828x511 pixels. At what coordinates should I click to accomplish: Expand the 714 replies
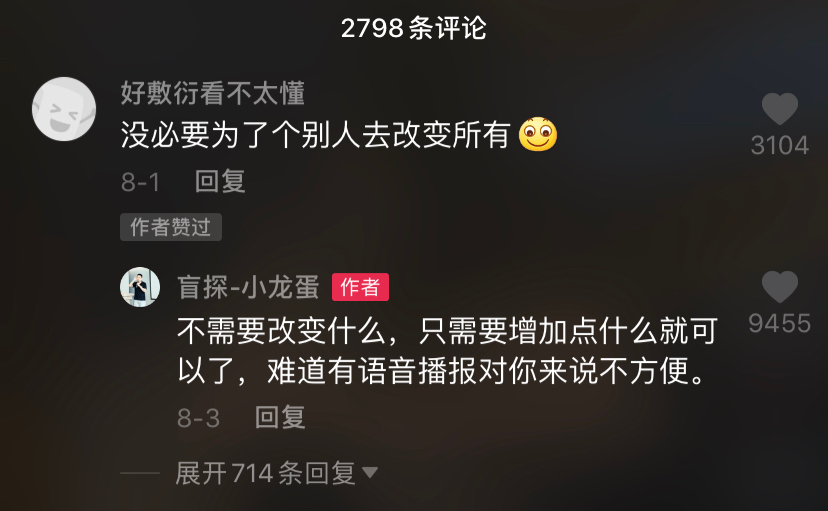(276, 473)
